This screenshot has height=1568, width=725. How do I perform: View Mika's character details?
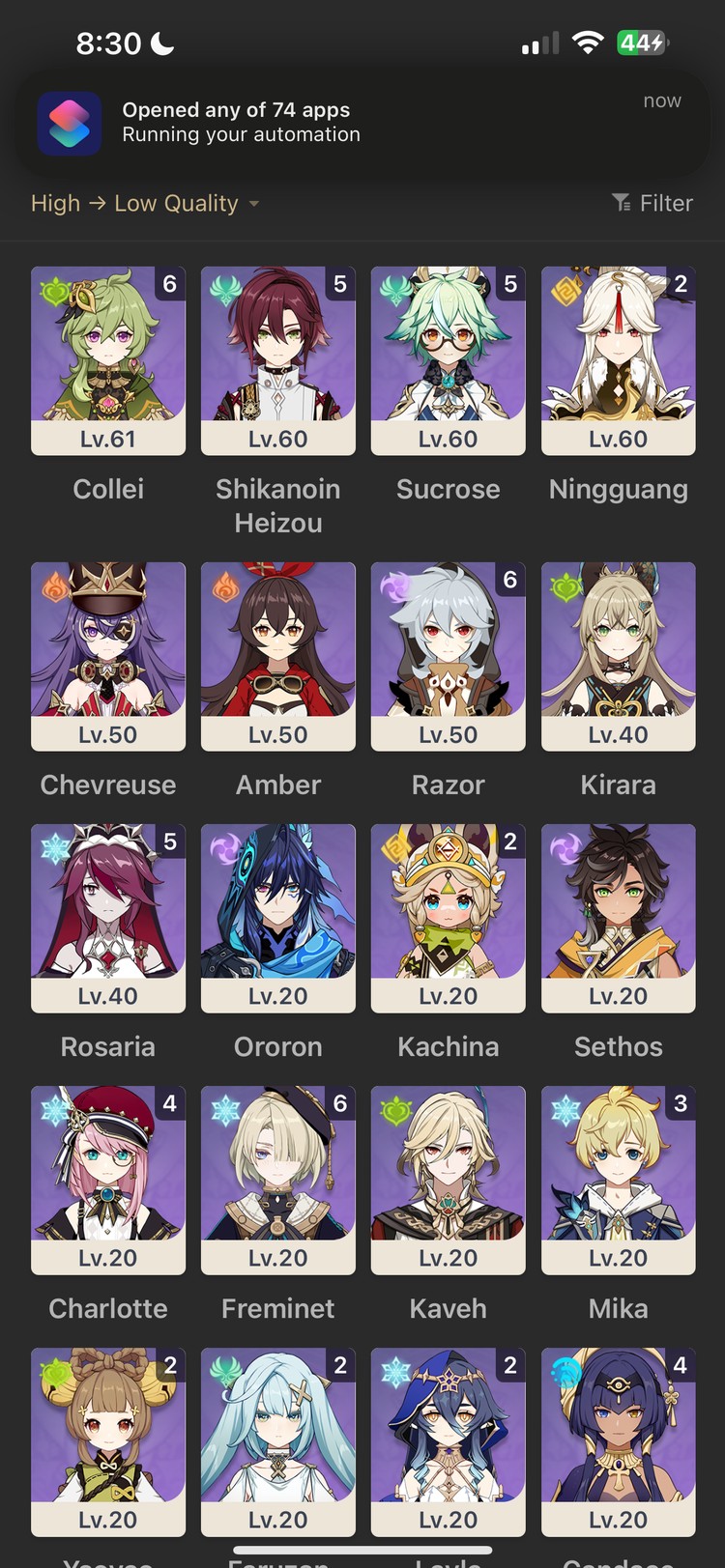(619, 1179)
